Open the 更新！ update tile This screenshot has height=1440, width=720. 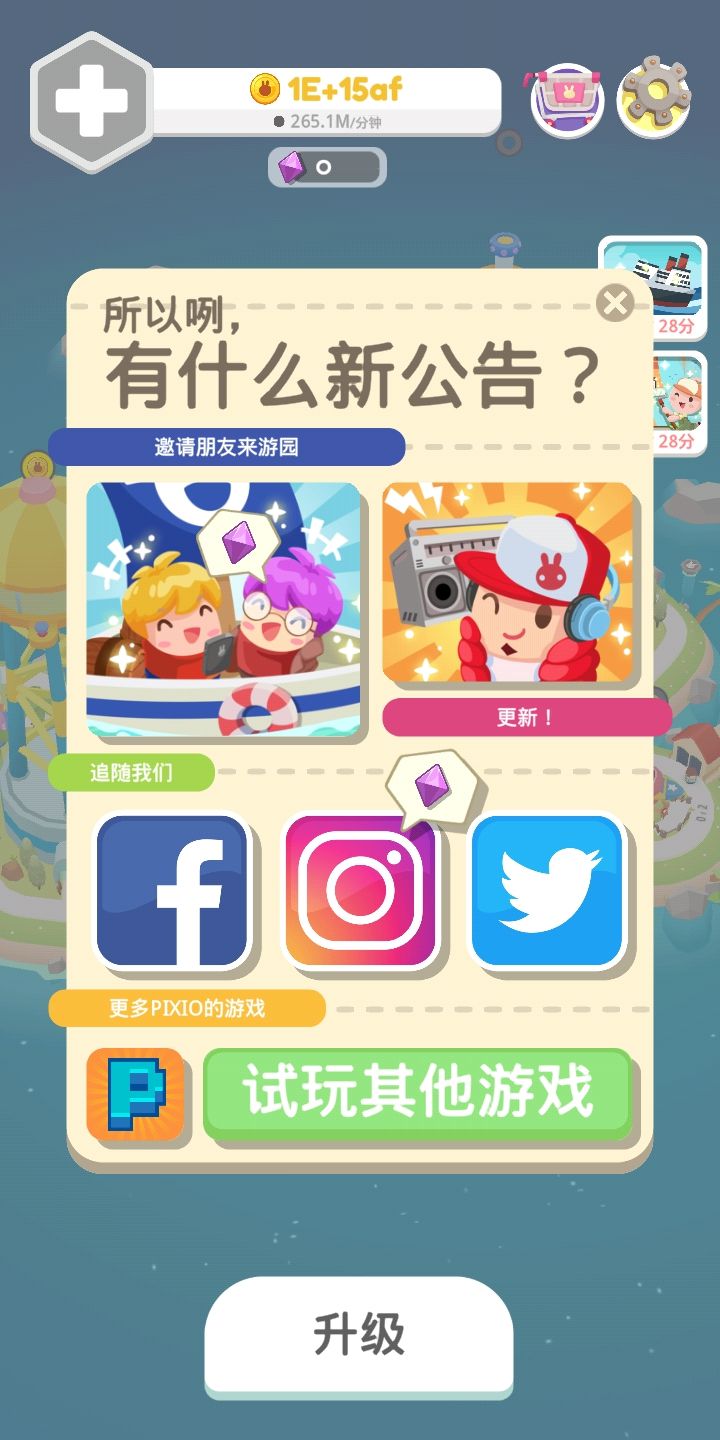pos(508,585)
